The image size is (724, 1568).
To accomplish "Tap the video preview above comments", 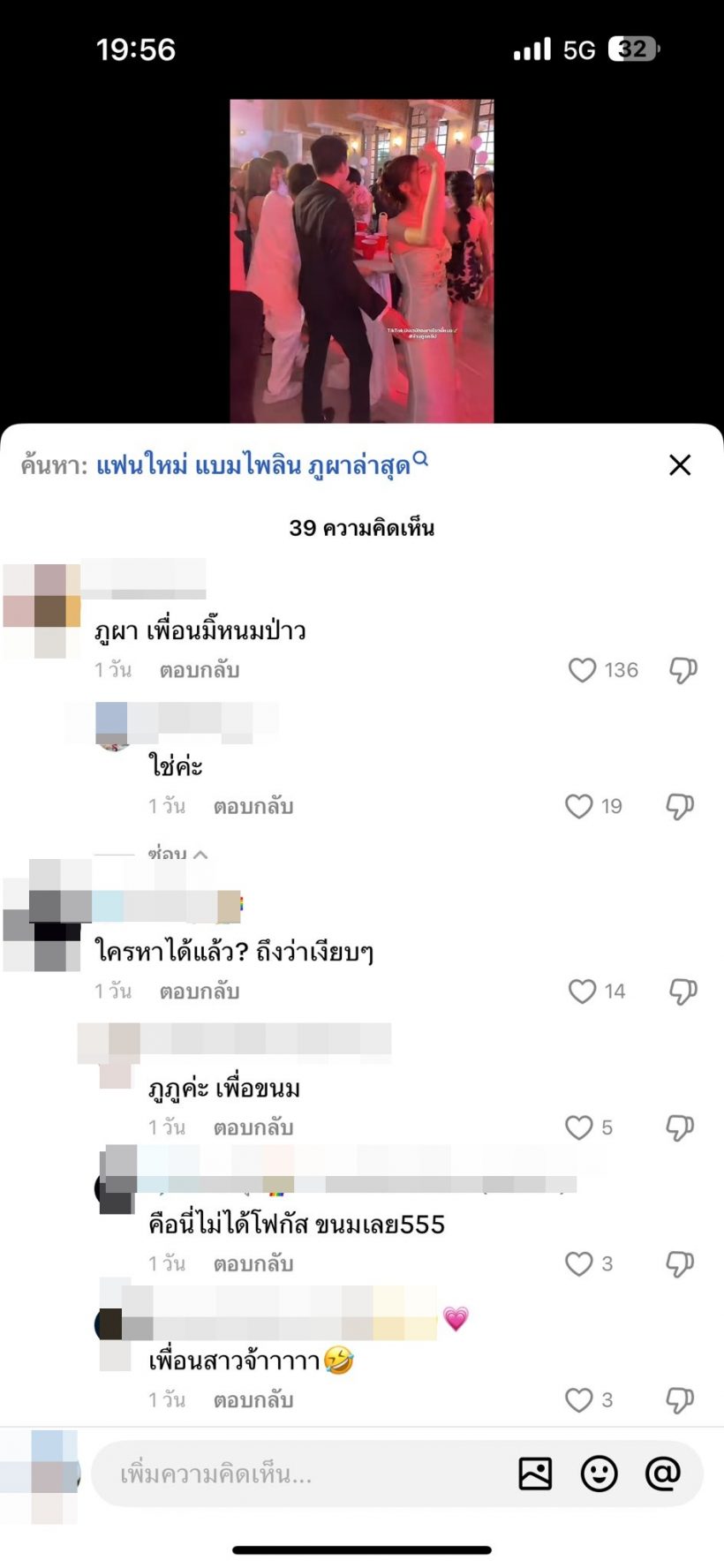I will tap(362, 260).
